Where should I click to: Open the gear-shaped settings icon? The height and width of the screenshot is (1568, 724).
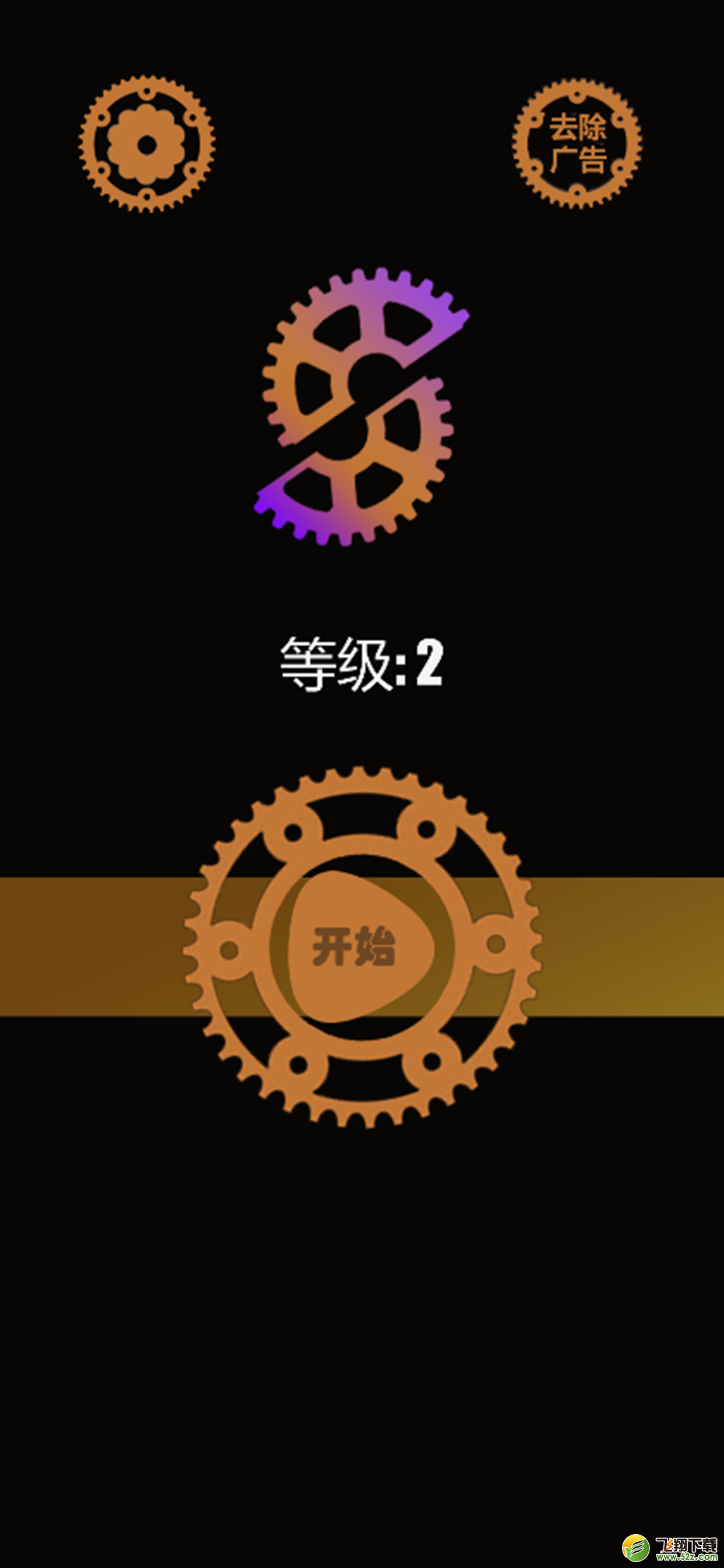click(x=147, y=144)
